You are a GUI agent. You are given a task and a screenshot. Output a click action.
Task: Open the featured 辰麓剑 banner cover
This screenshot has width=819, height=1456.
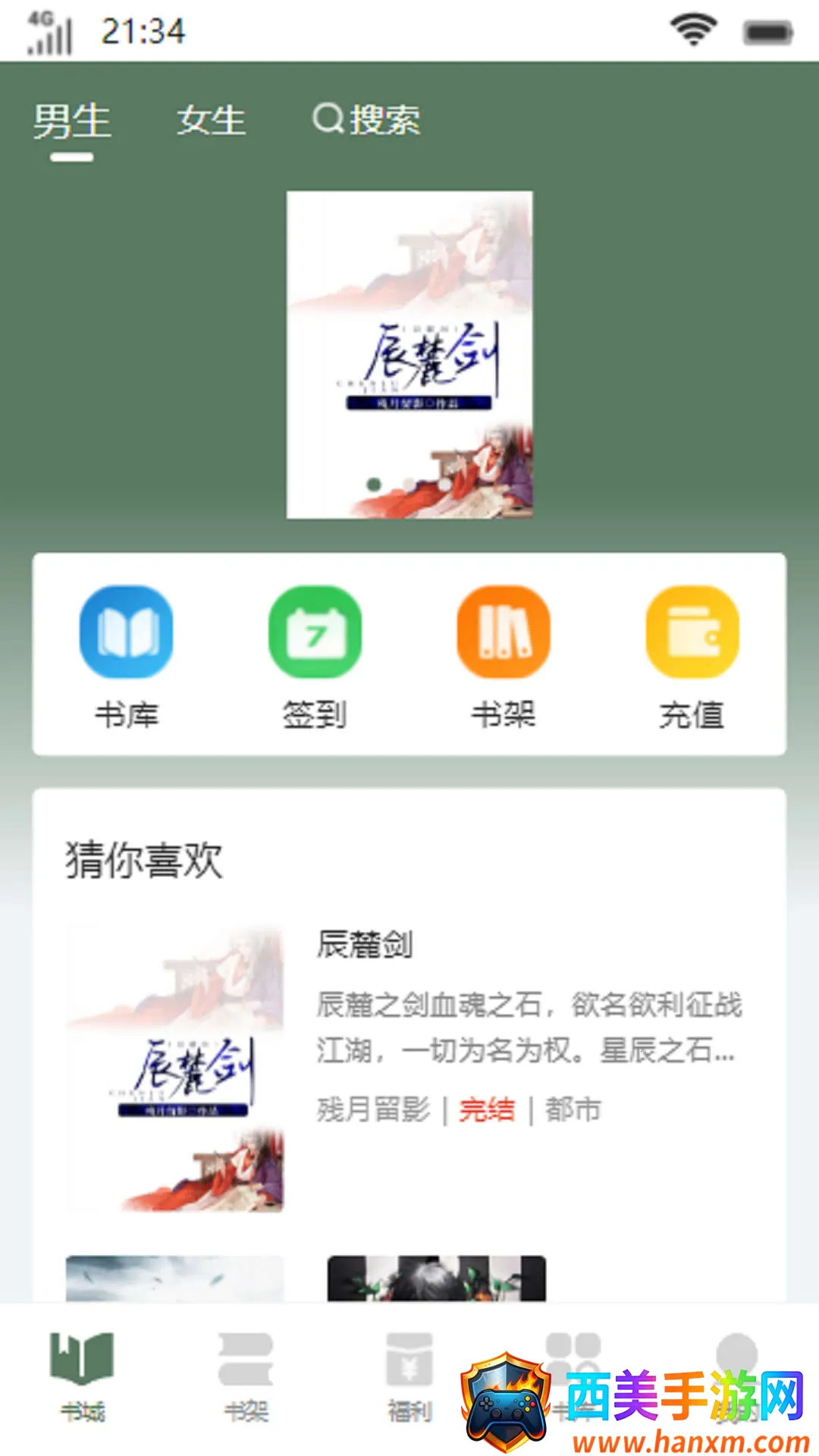(409, 355)
